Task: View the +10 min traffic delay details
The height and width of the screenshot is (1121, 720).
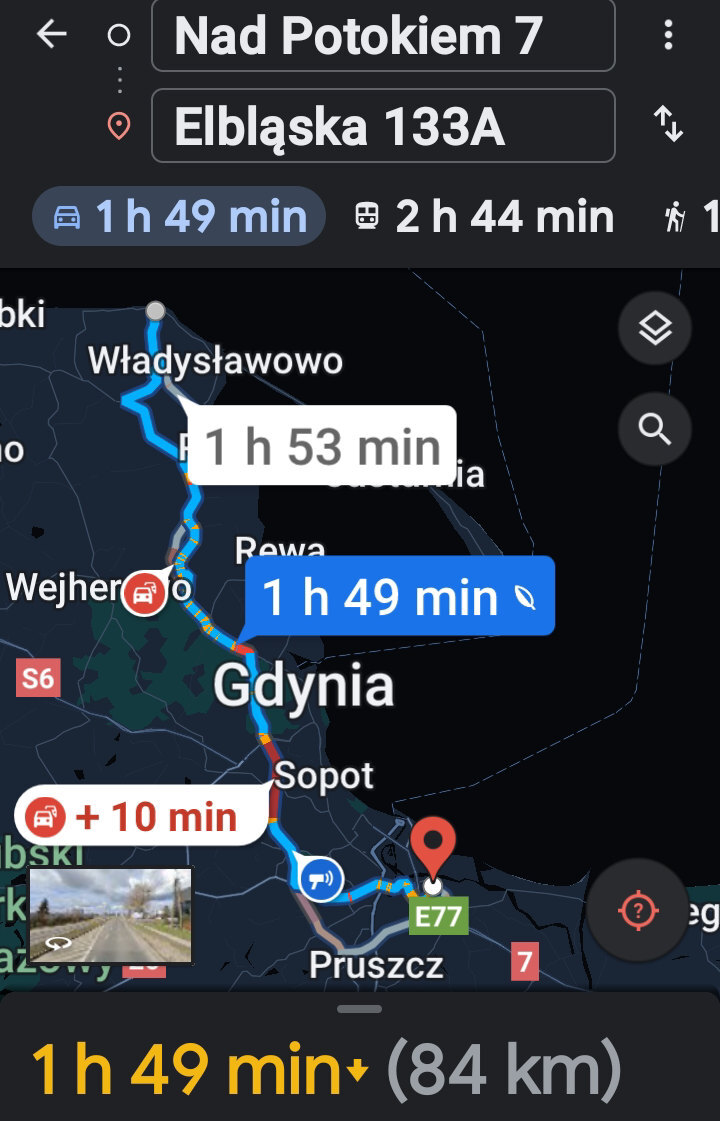Action: pyautogui.click(x=140, y=817)
